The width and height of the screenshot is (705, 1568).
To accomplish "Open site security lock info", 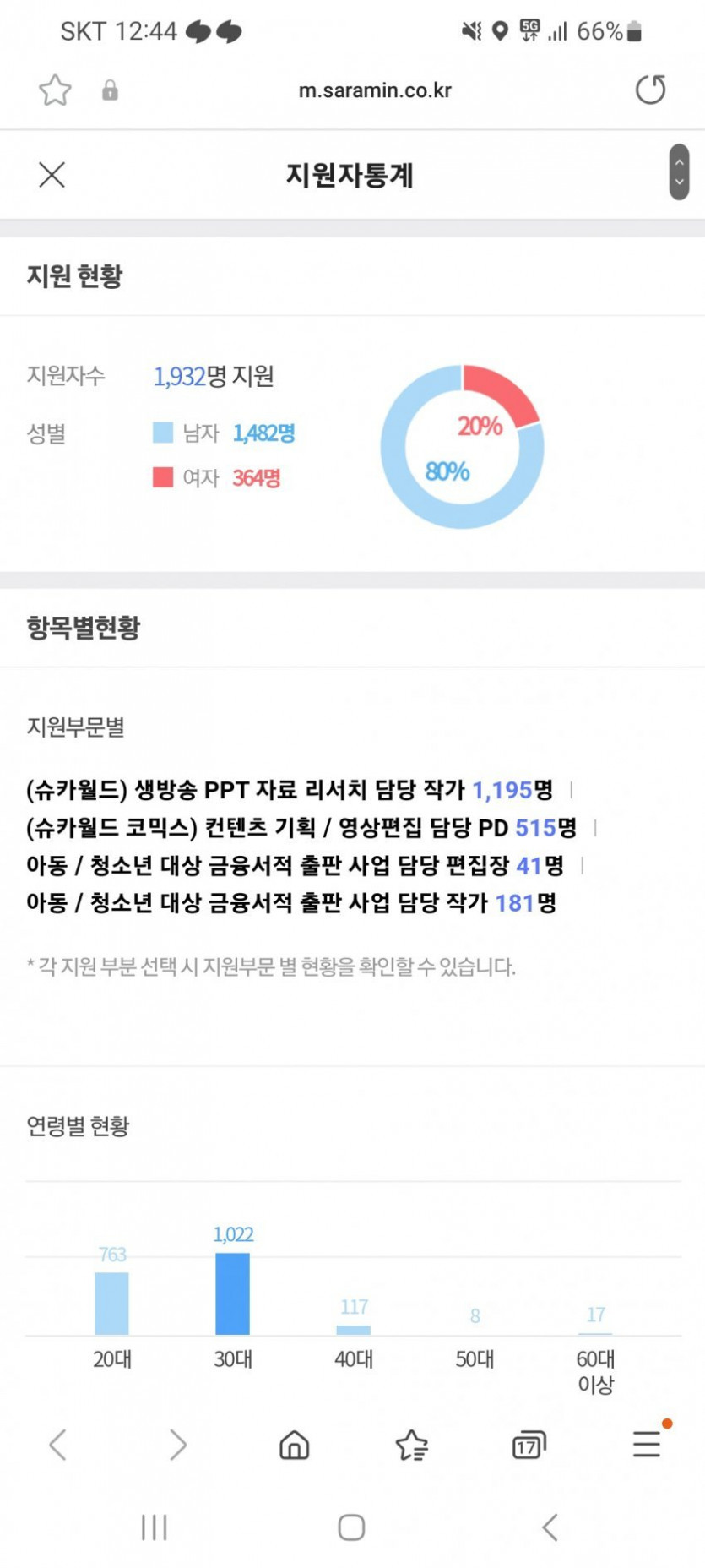I will point(110,90).
